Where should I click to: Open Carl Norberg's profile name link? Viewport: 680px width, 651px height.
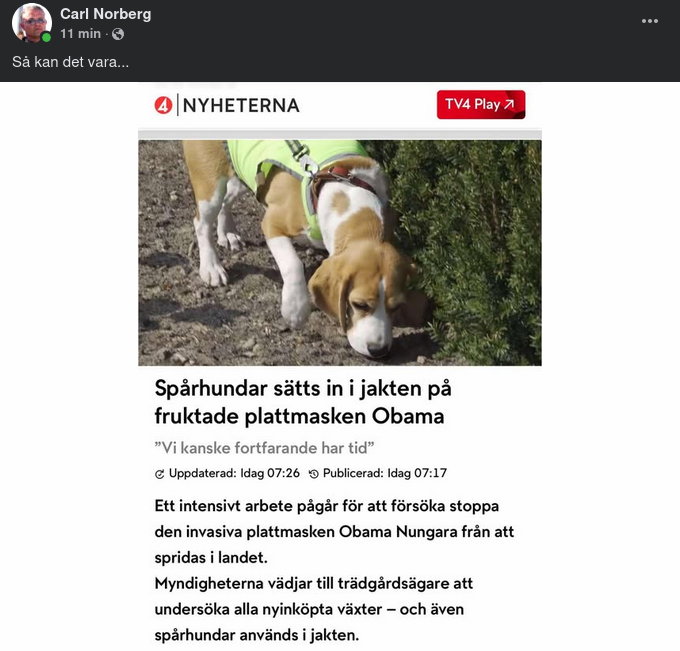click(x=105, y=14)
